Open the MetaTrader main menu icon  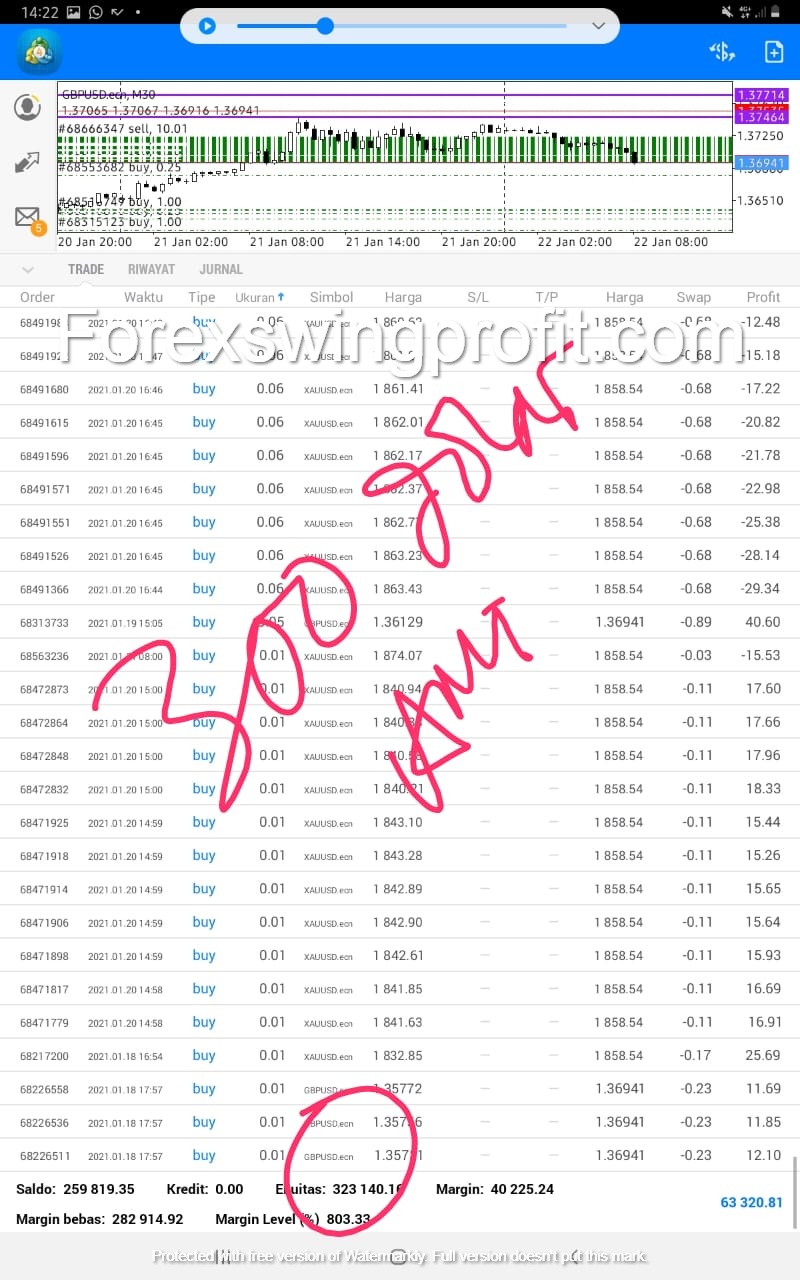[x=38, y=51]
